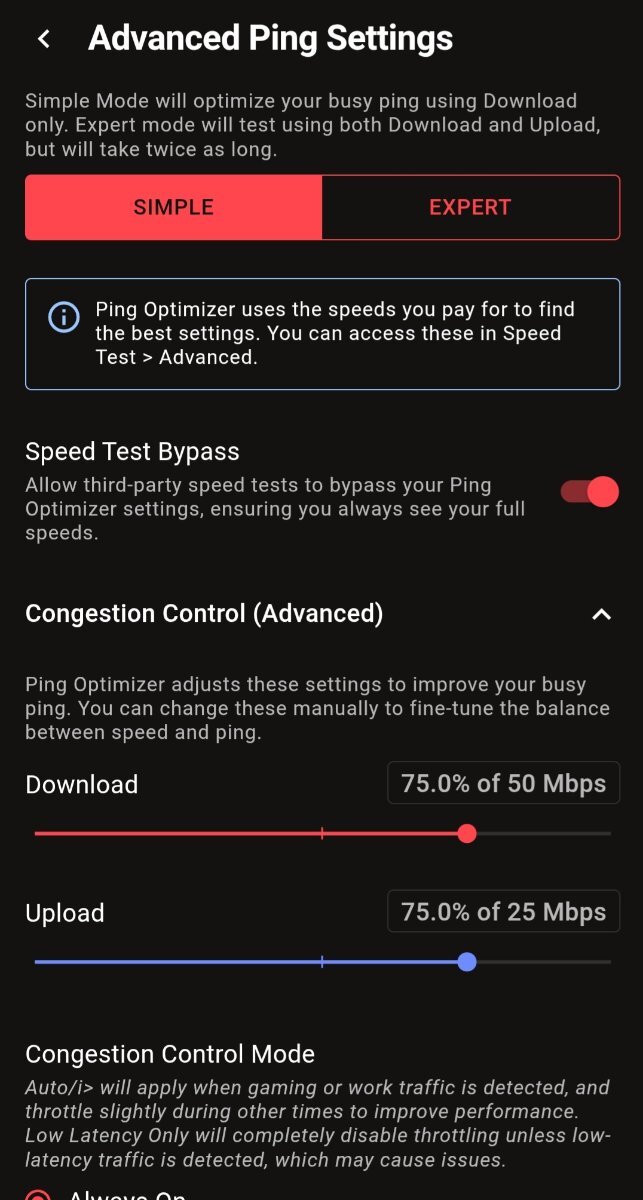Tap the Download percentage slider

click(322, 833)
